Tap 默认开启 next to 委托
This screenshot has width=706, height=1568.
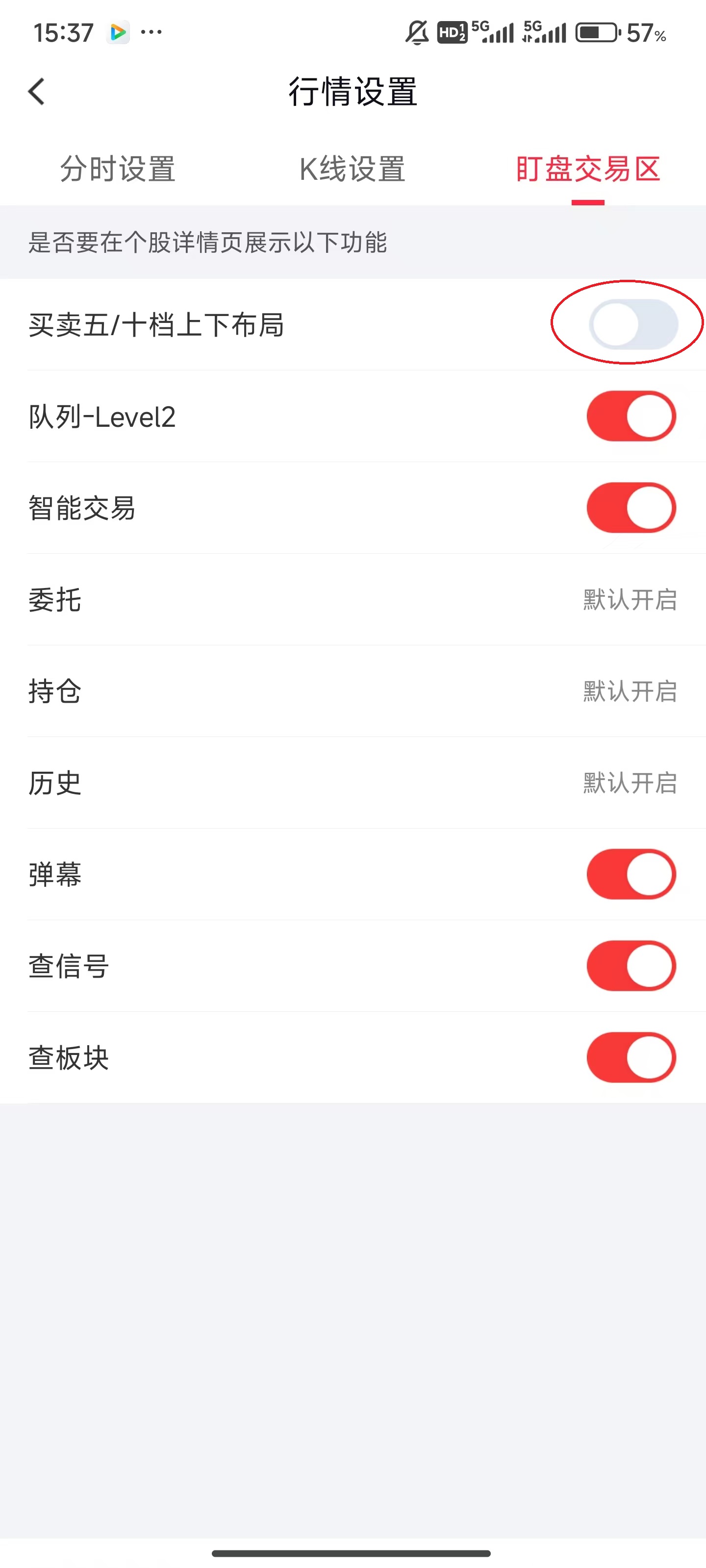[629, 601]
